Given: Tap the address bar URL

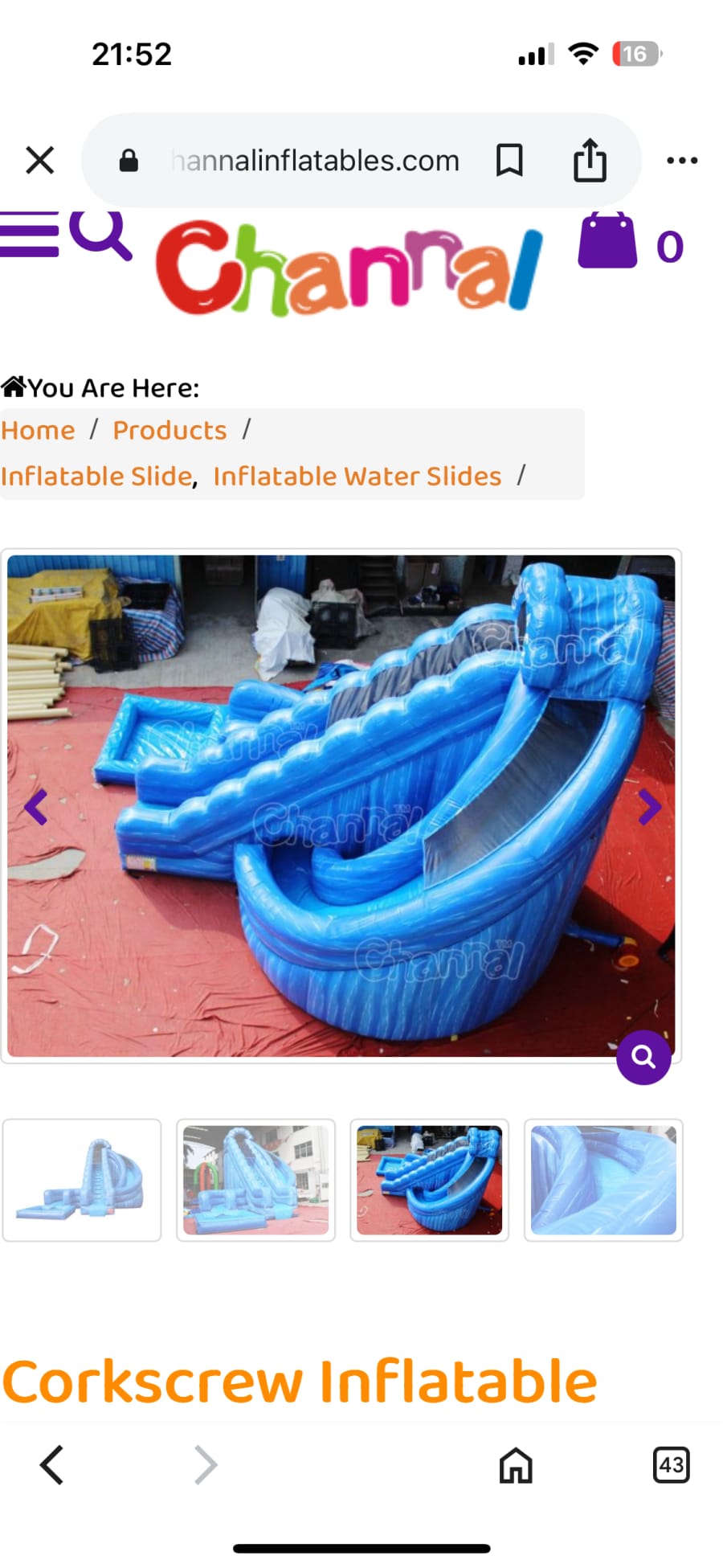Looking at the screenshot, I should tap(315, 161).
